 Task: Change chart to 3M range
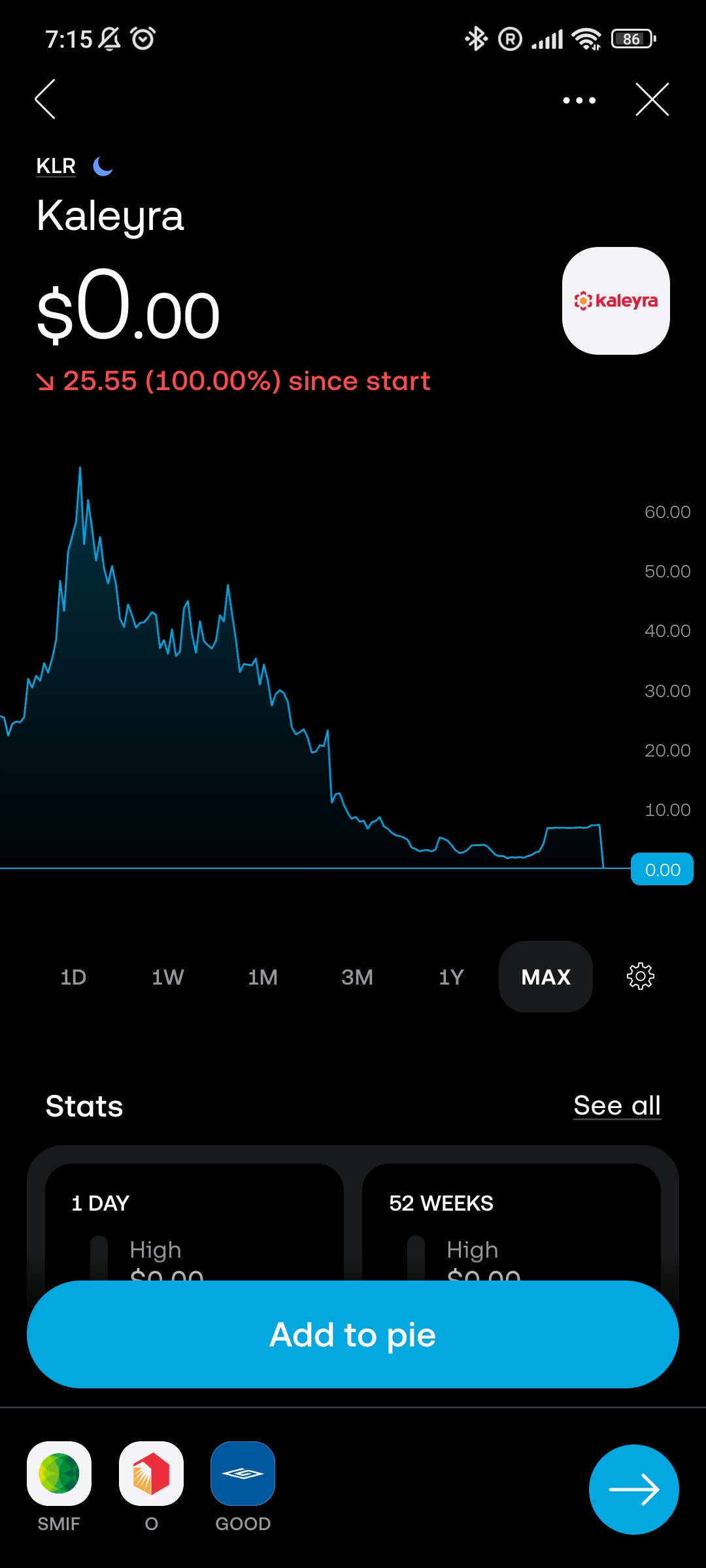coord(357,977)
